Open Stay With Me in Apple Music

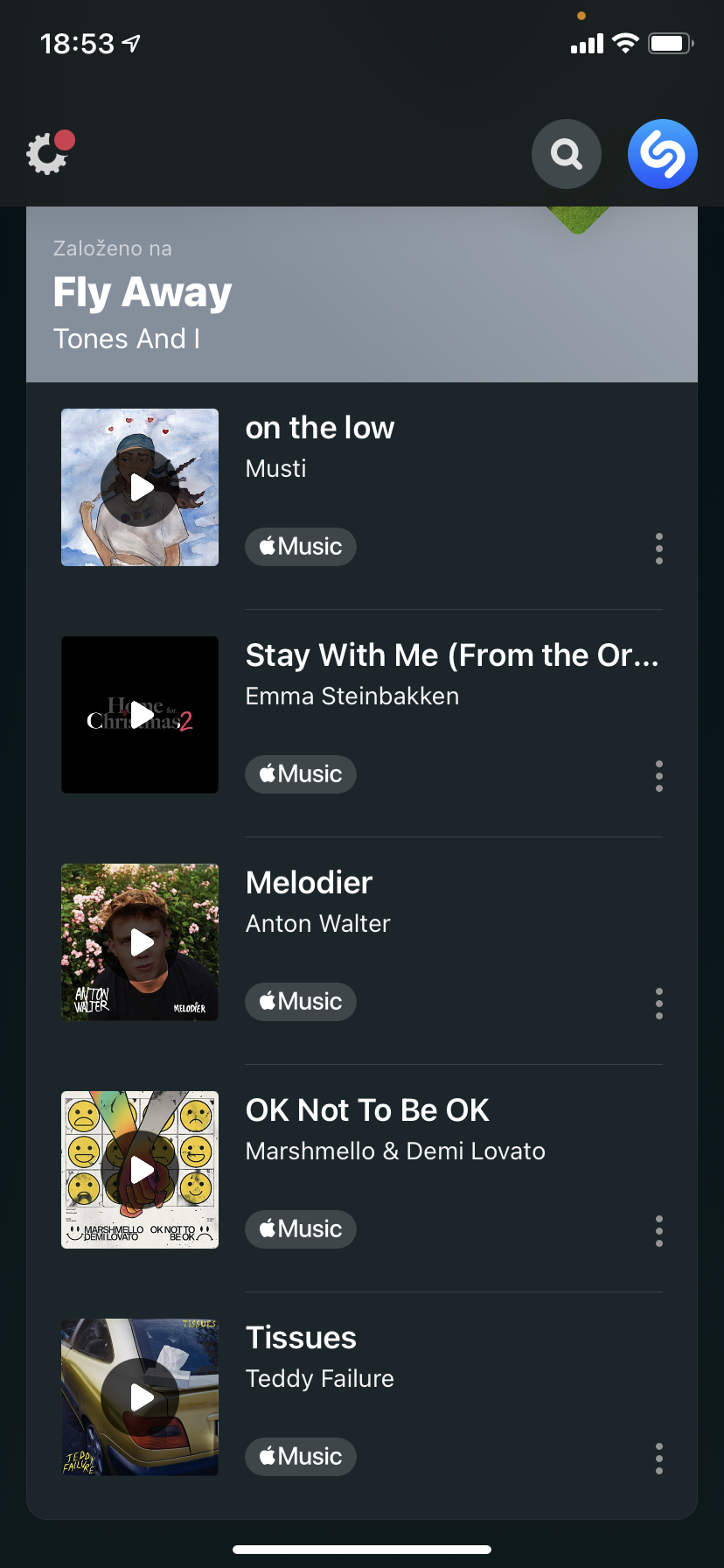(x=301, y=774)
